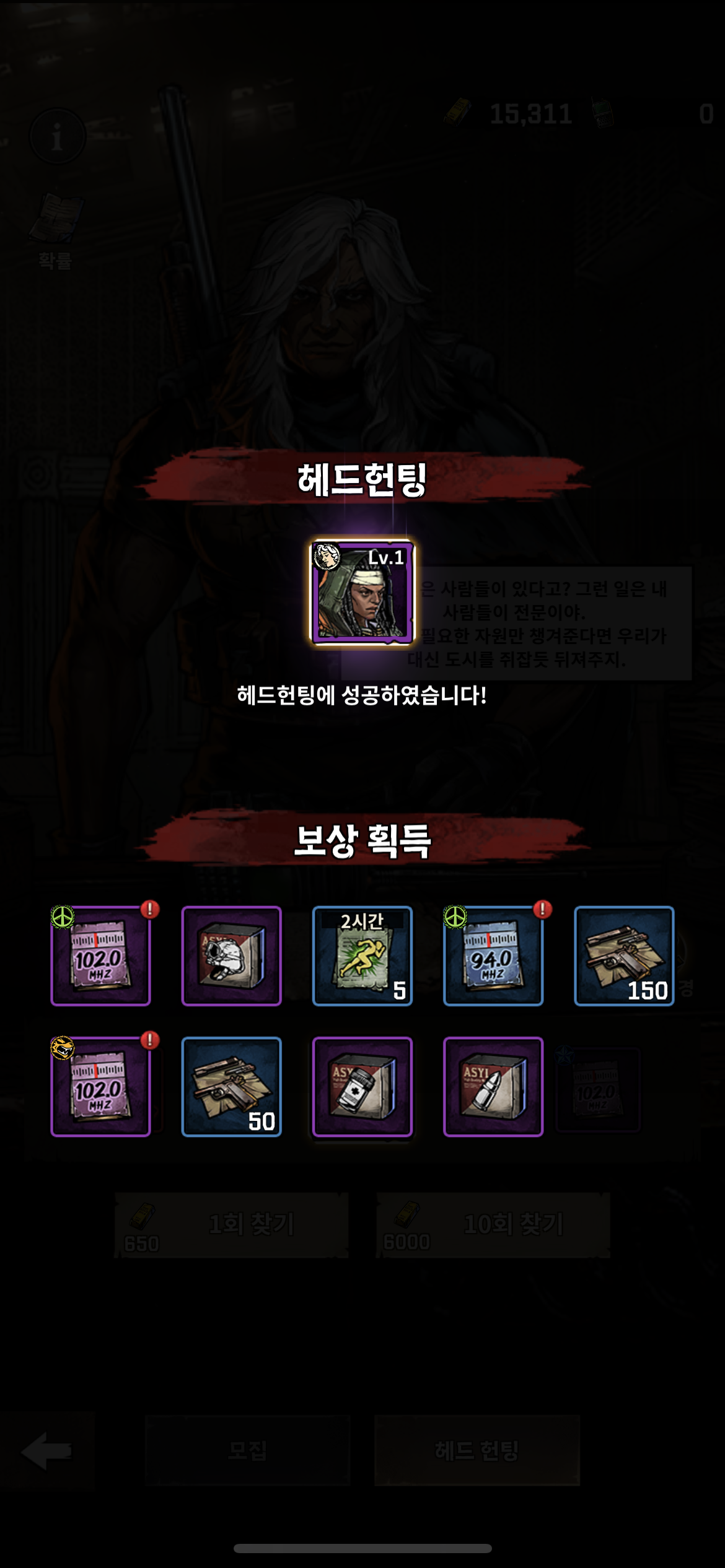Screen dimensions: 725x1568
Task: View the pistol blueprint reward showing 150
Action: 623,956
